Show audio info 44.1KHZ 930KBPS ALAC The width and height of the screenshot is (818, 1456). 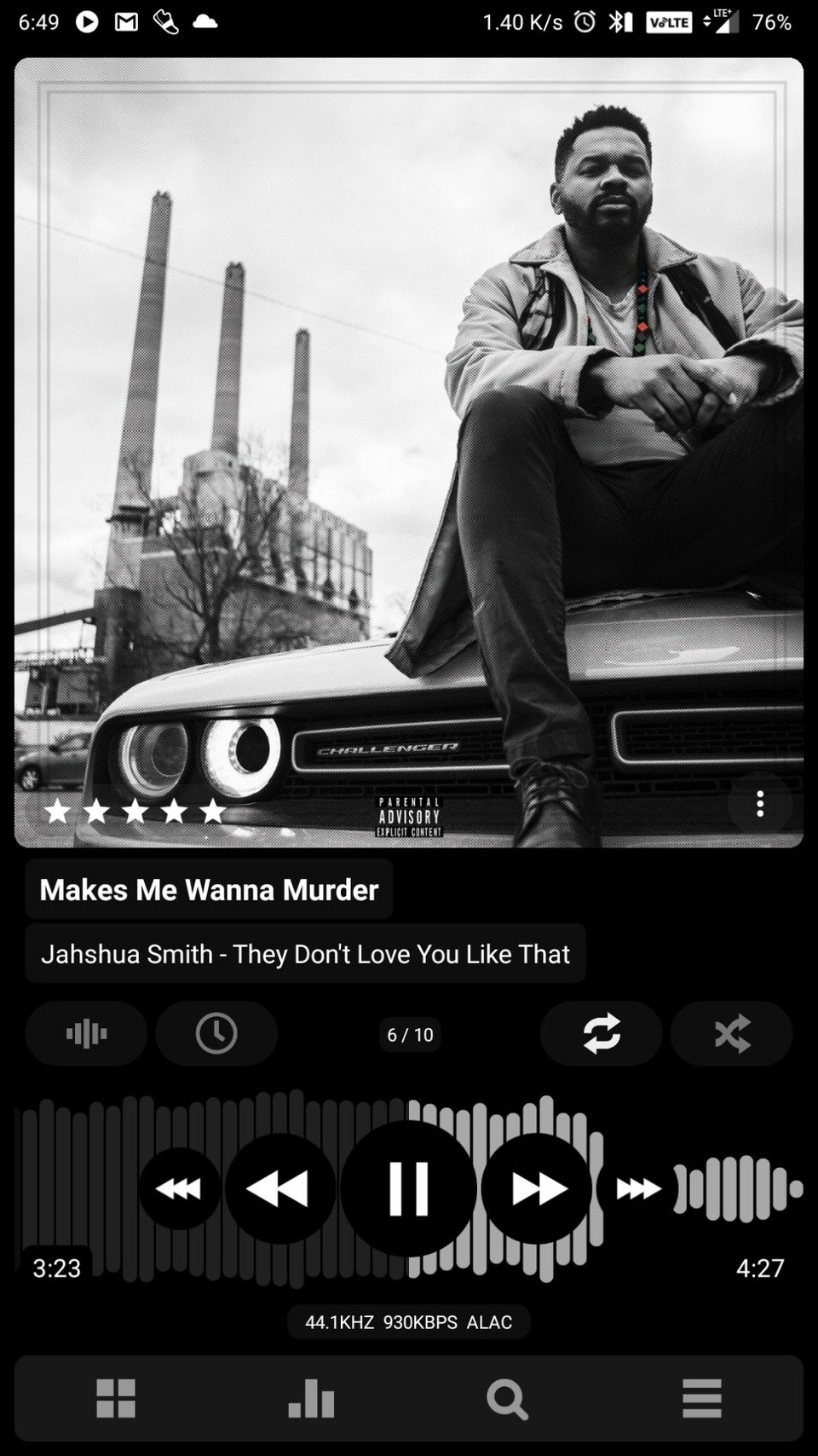(x=408, y=1322)
